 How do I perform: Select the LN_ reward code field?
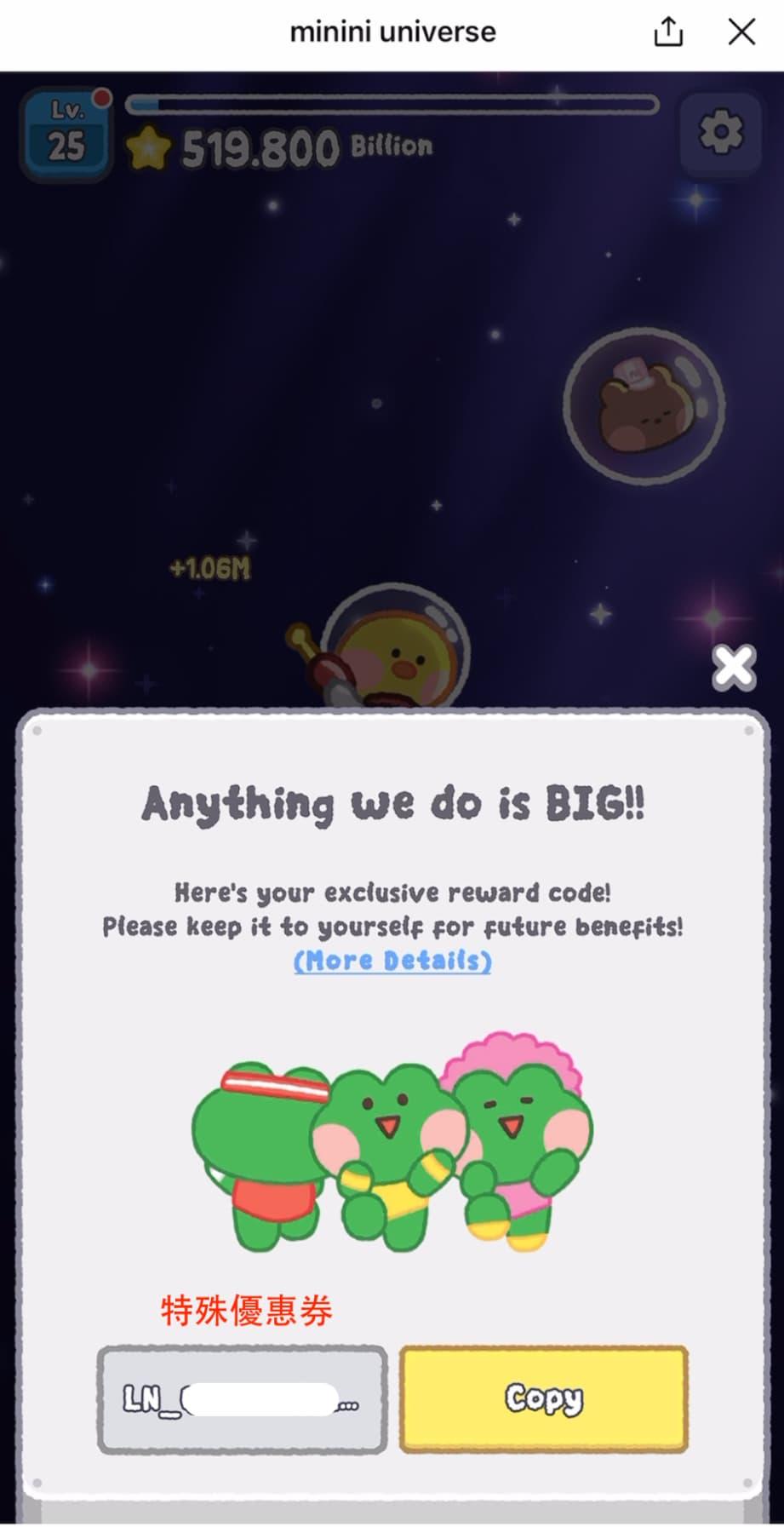click(x=242, y=1398)
